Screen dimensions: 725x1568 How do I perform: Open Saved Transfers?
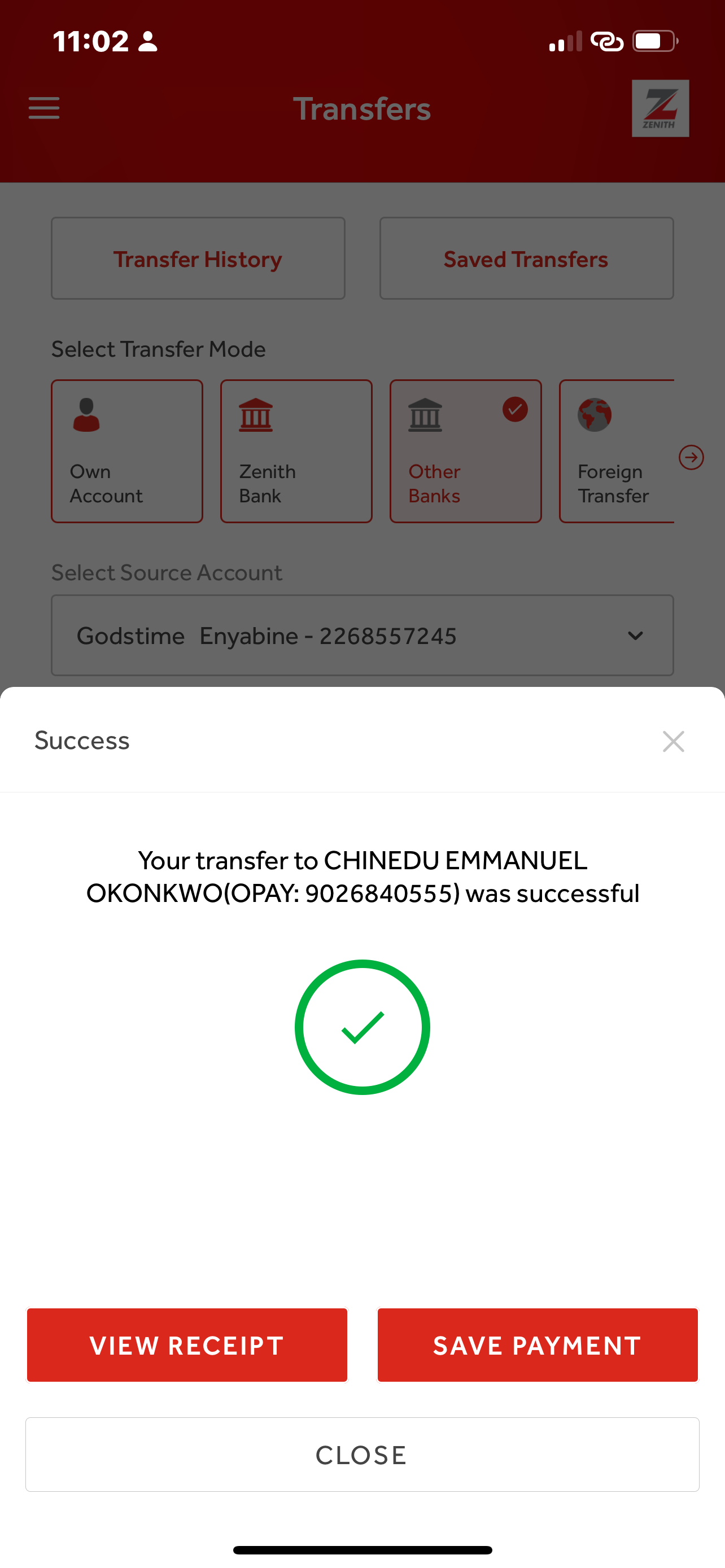(526, 259)
